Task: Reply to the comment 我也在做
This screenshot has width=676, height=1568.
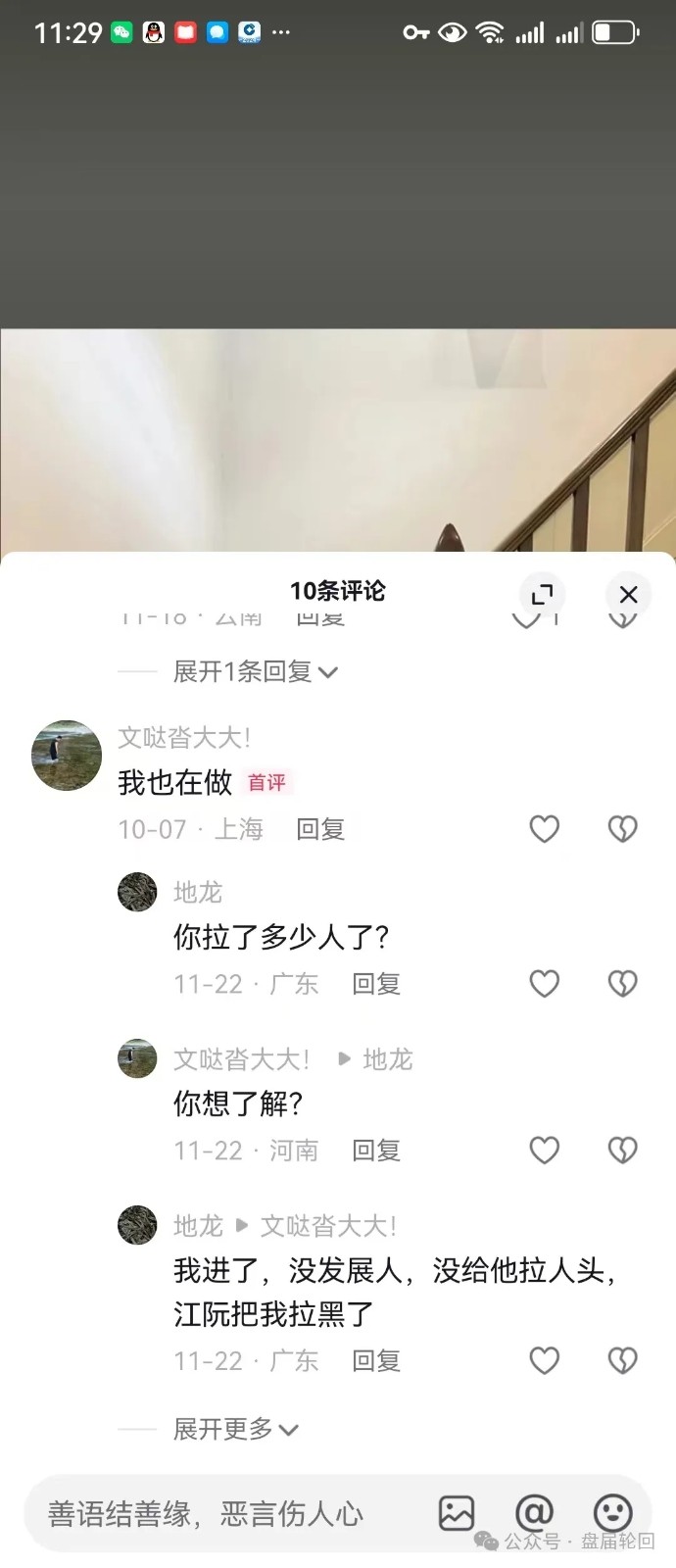Action: click(320, 829)
